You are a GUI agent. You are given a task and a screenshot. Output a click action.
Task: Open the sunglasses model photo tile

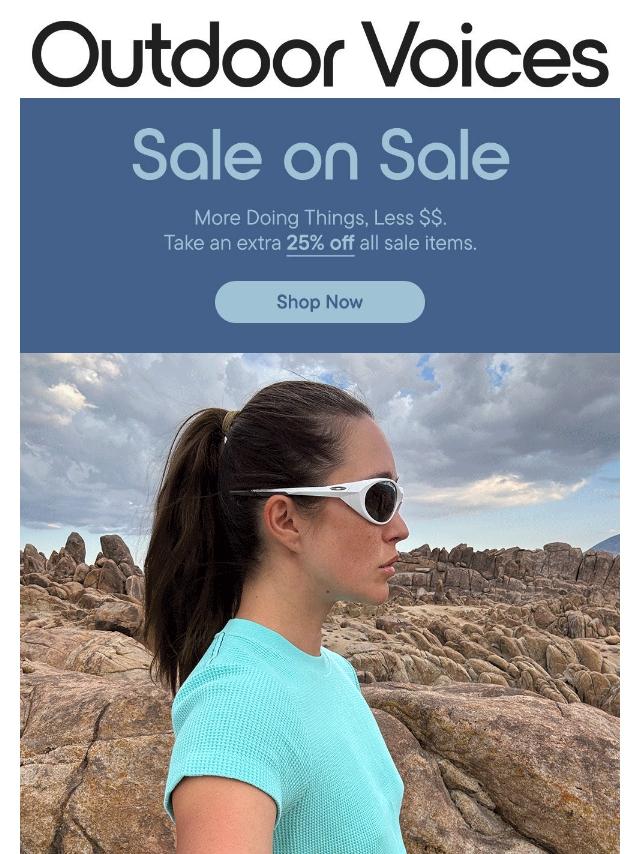click(320, 600)
